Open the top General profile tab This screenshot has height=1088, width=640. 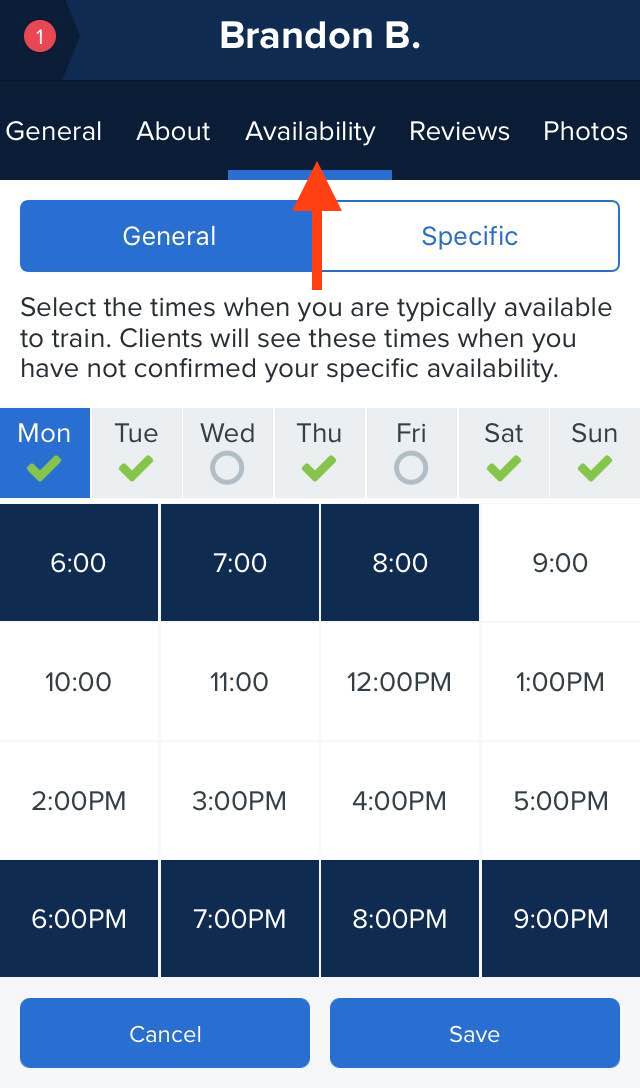[53, 131]
